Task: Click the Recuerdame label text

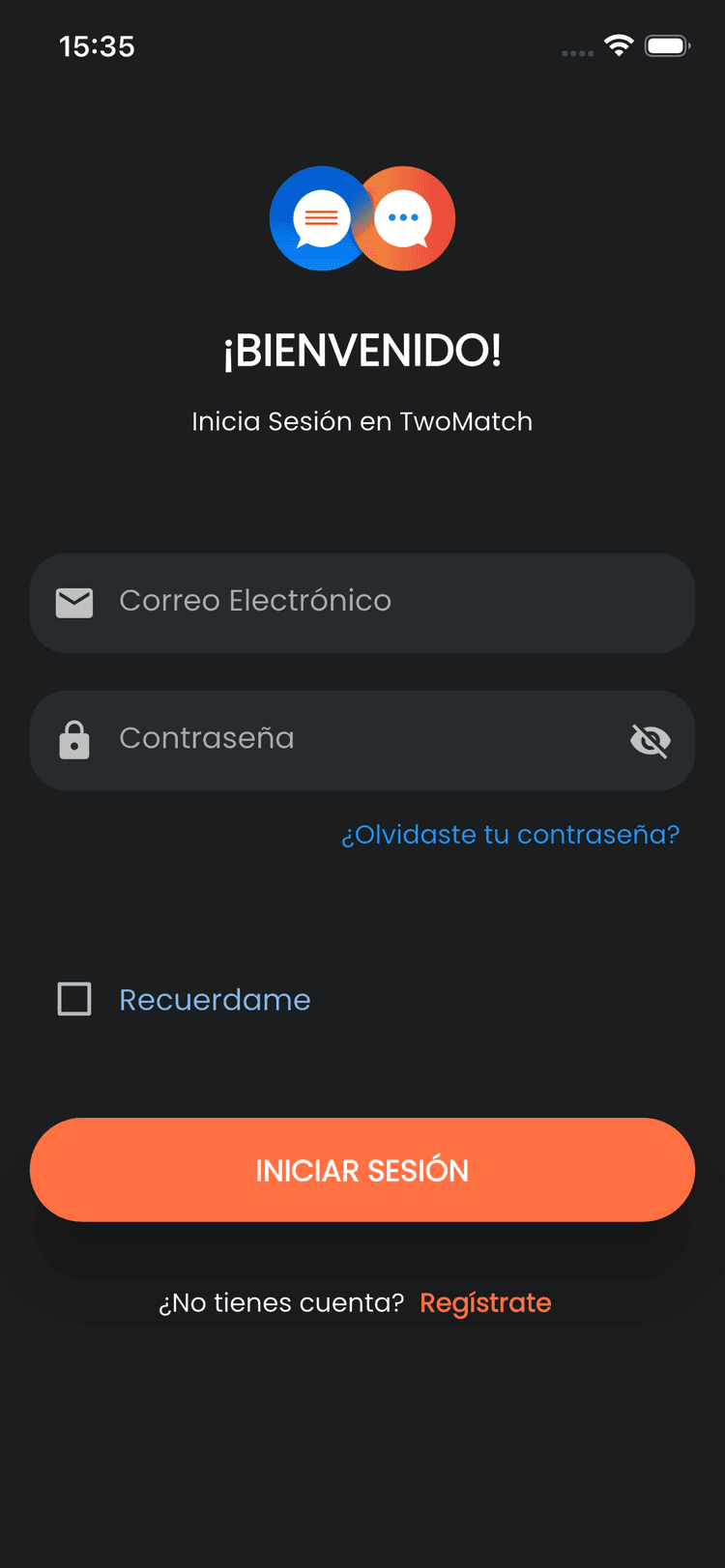Action: tap(214, 999)
